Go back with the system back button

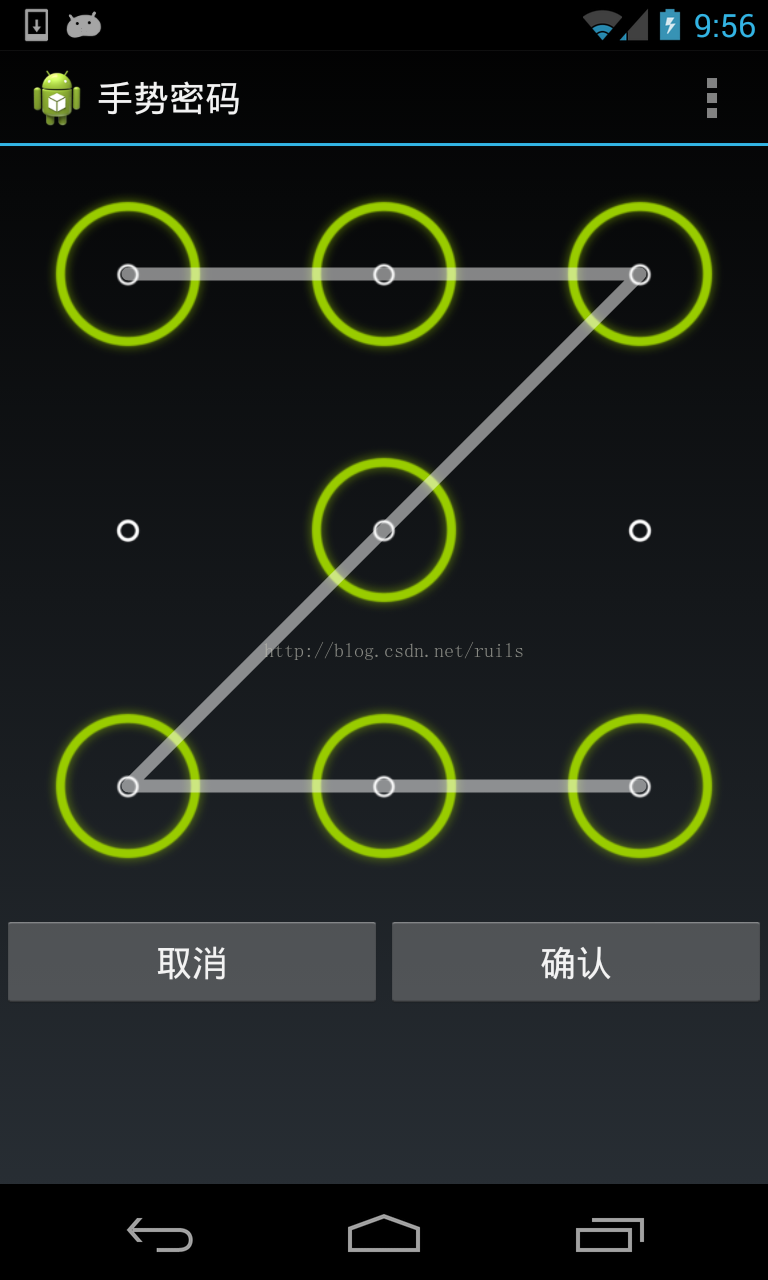pyautogui.click(x=160, y=1234)
